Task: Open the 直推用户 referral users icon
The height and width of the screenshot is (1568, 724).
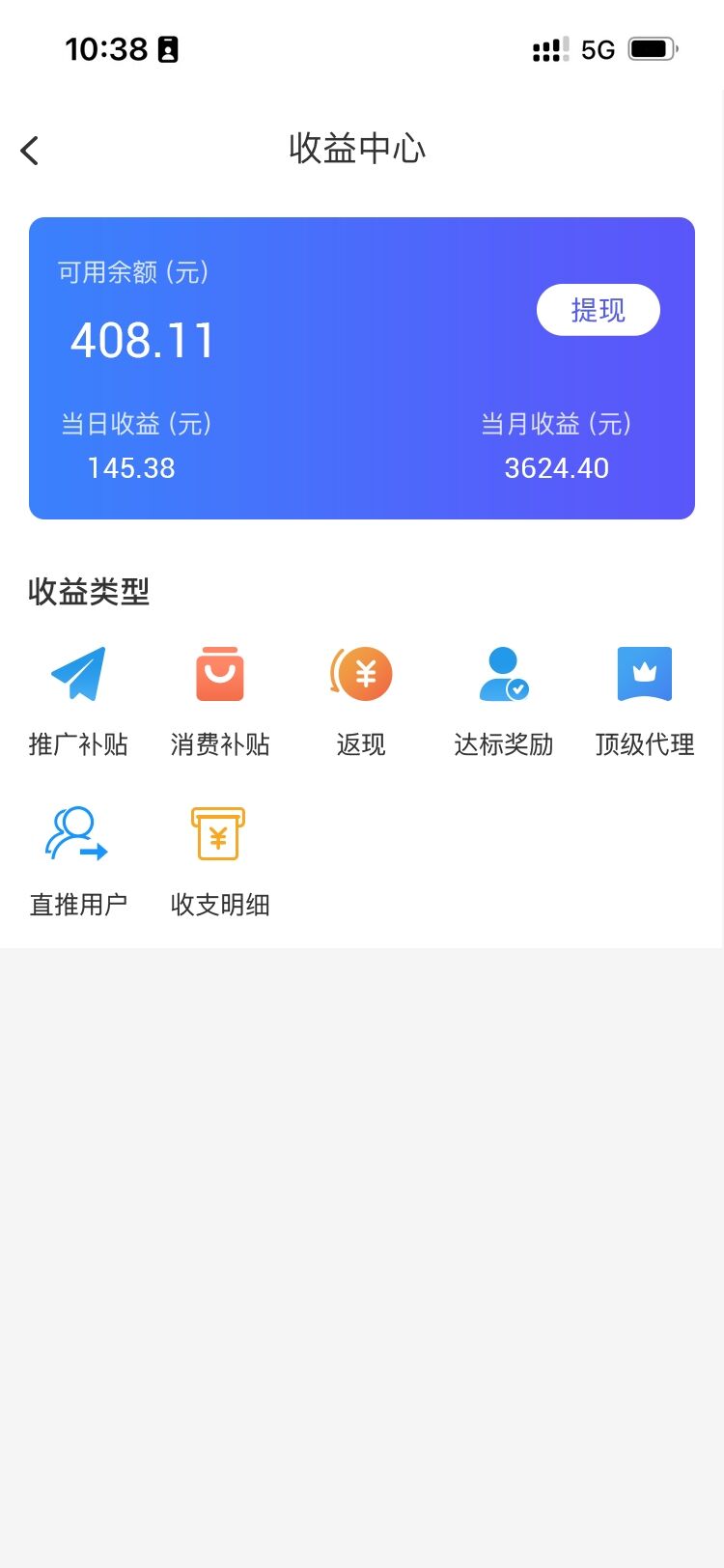Action: pyautogui.click(x=78, y=833)
